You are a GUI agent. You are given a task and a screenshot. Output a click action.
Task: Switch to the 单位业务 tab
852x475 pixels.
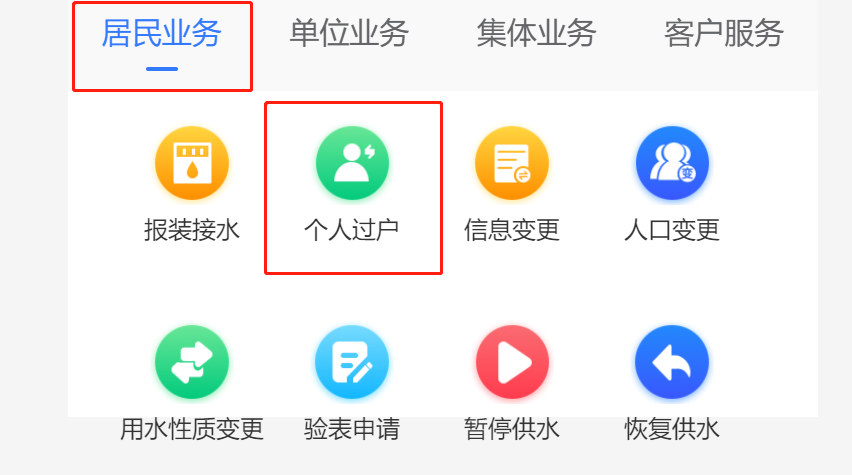coord(349,35)
